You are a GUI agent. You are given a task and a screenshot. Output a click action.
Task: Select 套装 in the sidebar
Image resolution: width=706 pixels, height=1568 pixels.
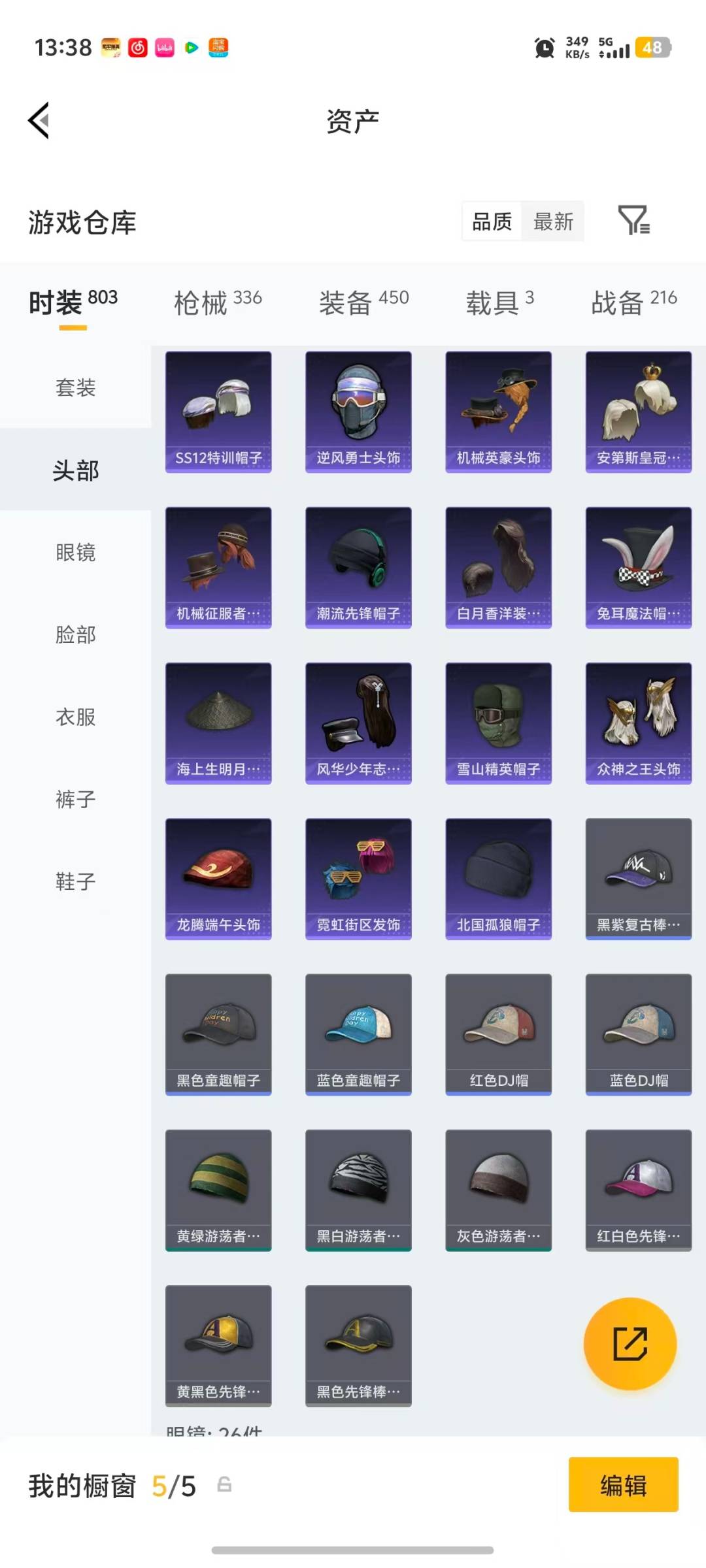coord(75,388)
